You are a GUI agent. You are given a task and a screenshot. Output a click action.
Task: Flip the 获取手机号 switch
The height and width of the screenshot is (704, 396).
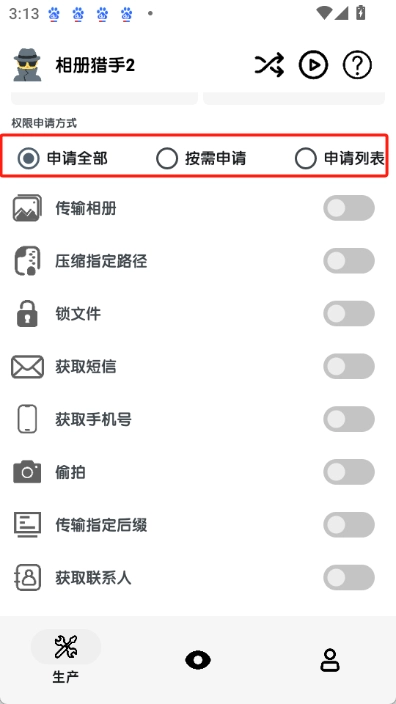[349, 419]
